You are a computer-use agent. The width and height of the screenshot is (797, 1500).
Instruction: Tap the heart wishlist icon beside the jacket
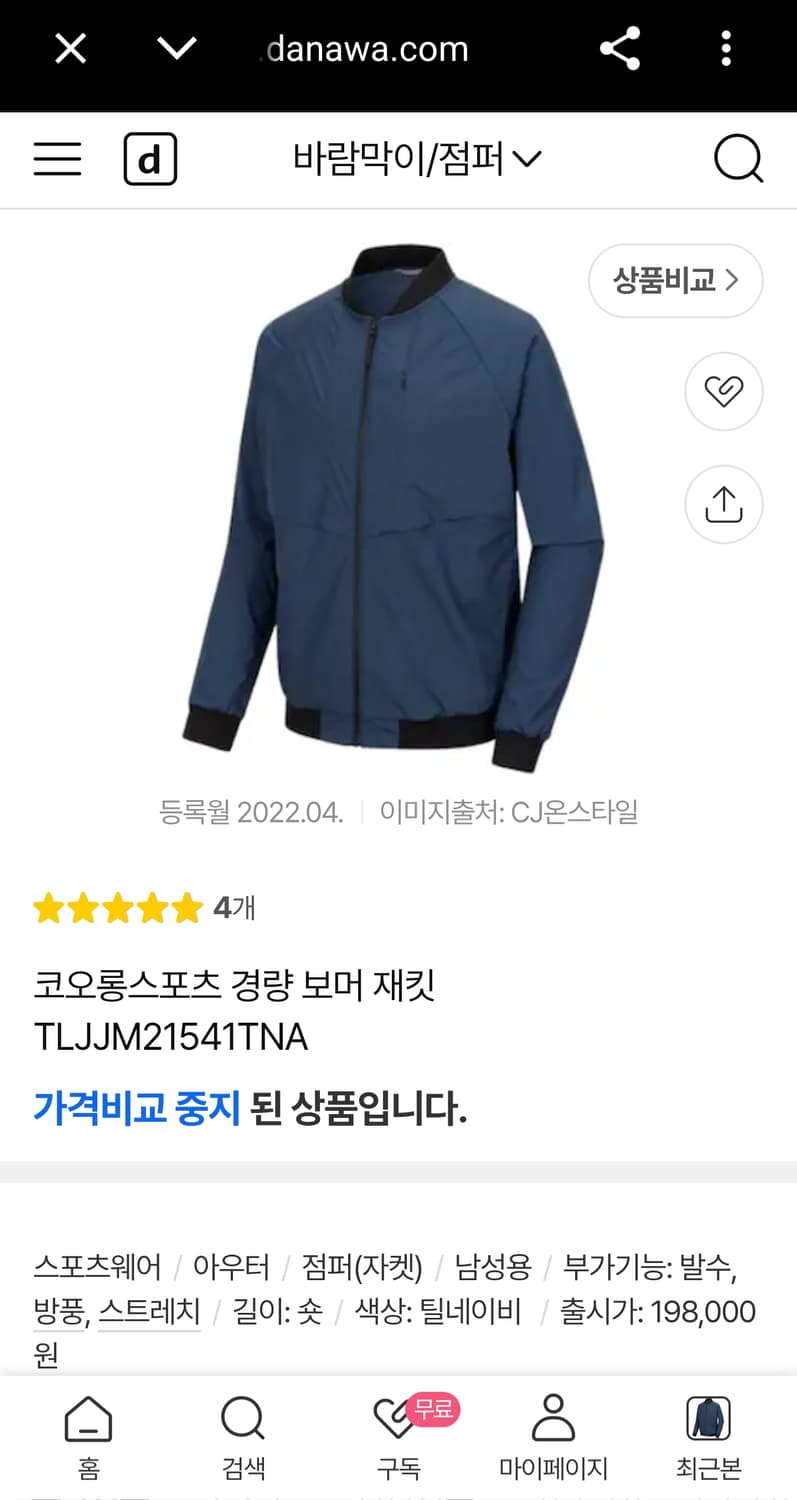tap(723, 391)
